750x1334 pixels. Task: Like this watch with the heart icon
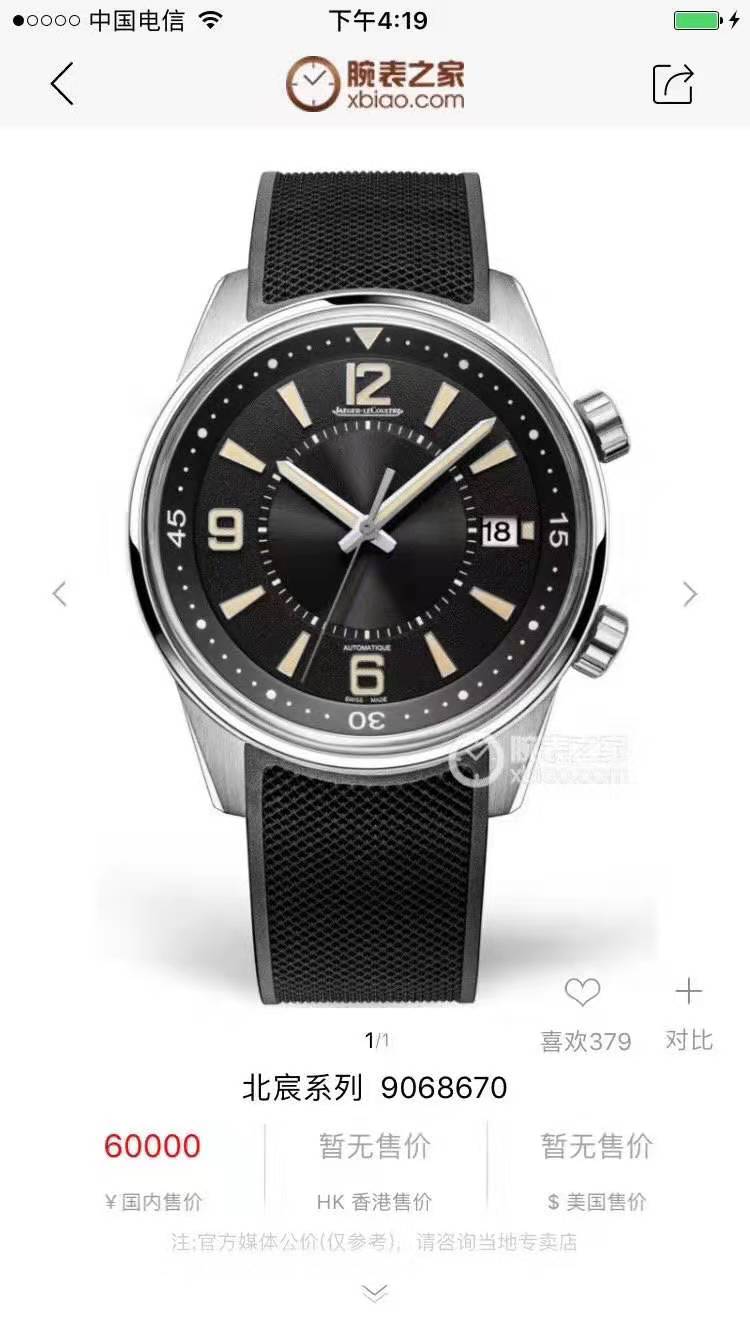tap(582, 993)
